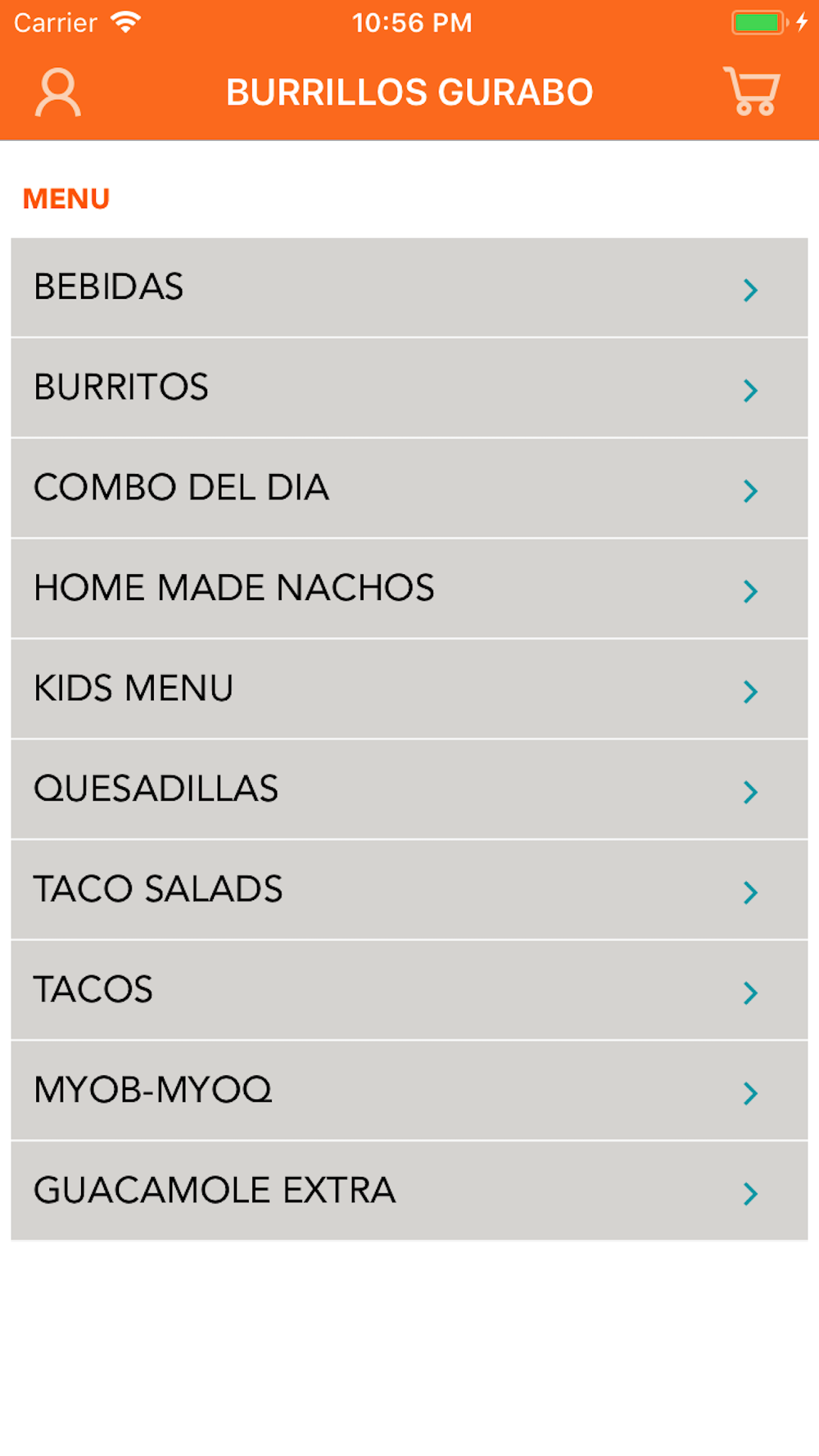This screenshot has height=1456, width=819.
Task: Select the BURRITOS menu category
Action: 409,388
